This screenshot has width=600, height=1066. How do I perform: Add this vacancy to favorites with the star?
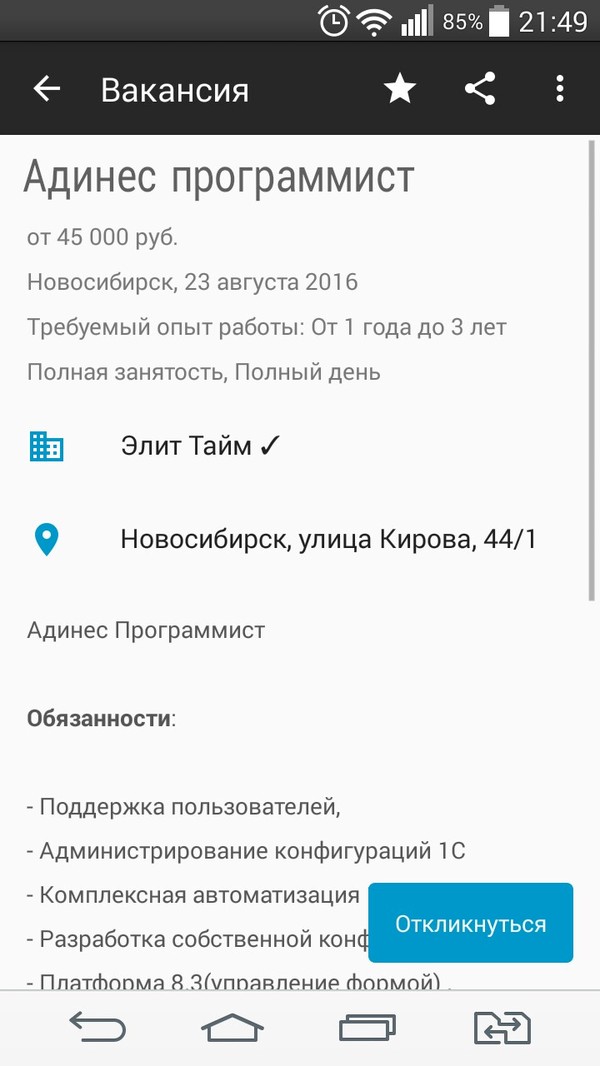coord(400,90)
